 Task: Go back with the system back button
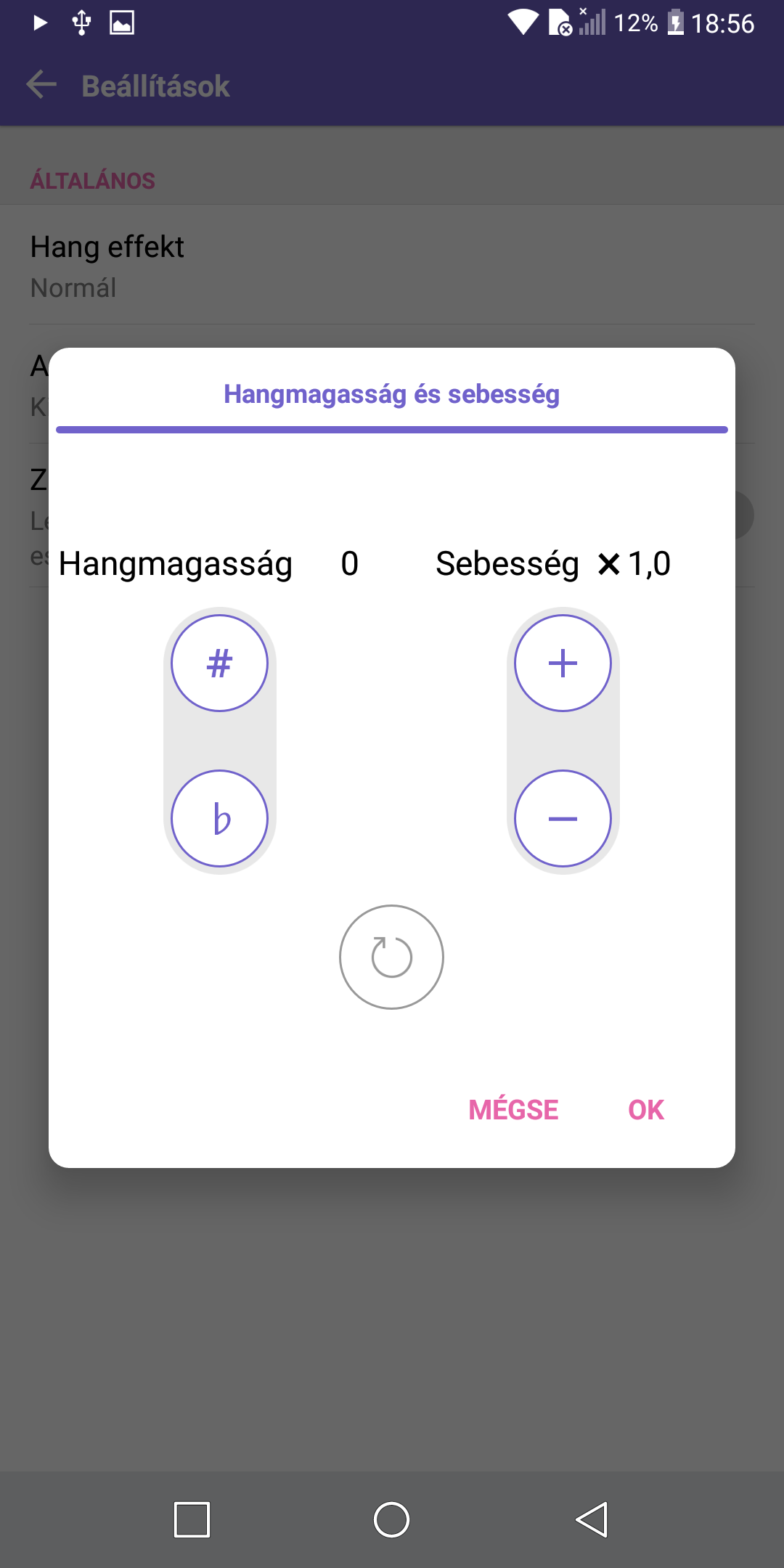[592, 1519]
